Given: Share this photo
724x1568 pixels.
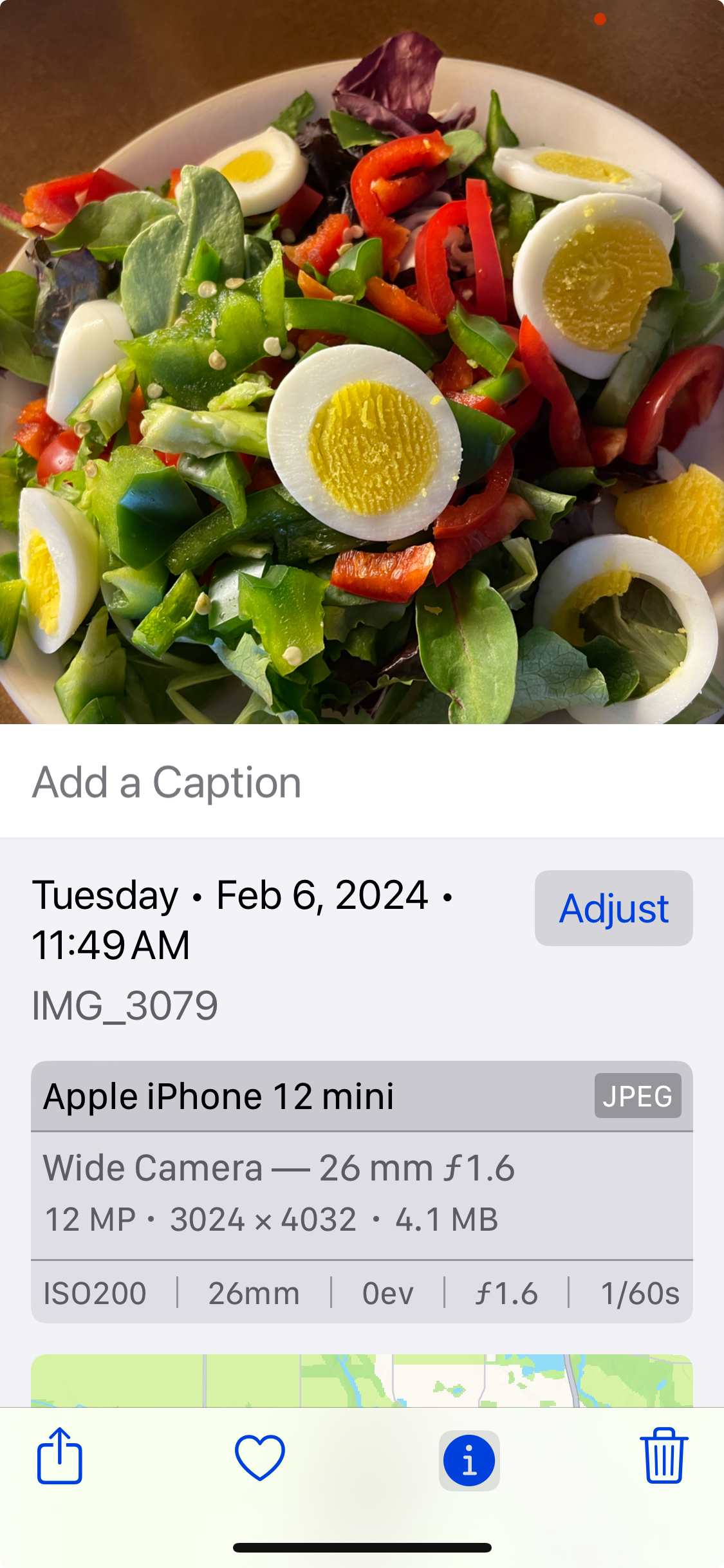Looking at the screenshot, I should (x=59, y=1456).
